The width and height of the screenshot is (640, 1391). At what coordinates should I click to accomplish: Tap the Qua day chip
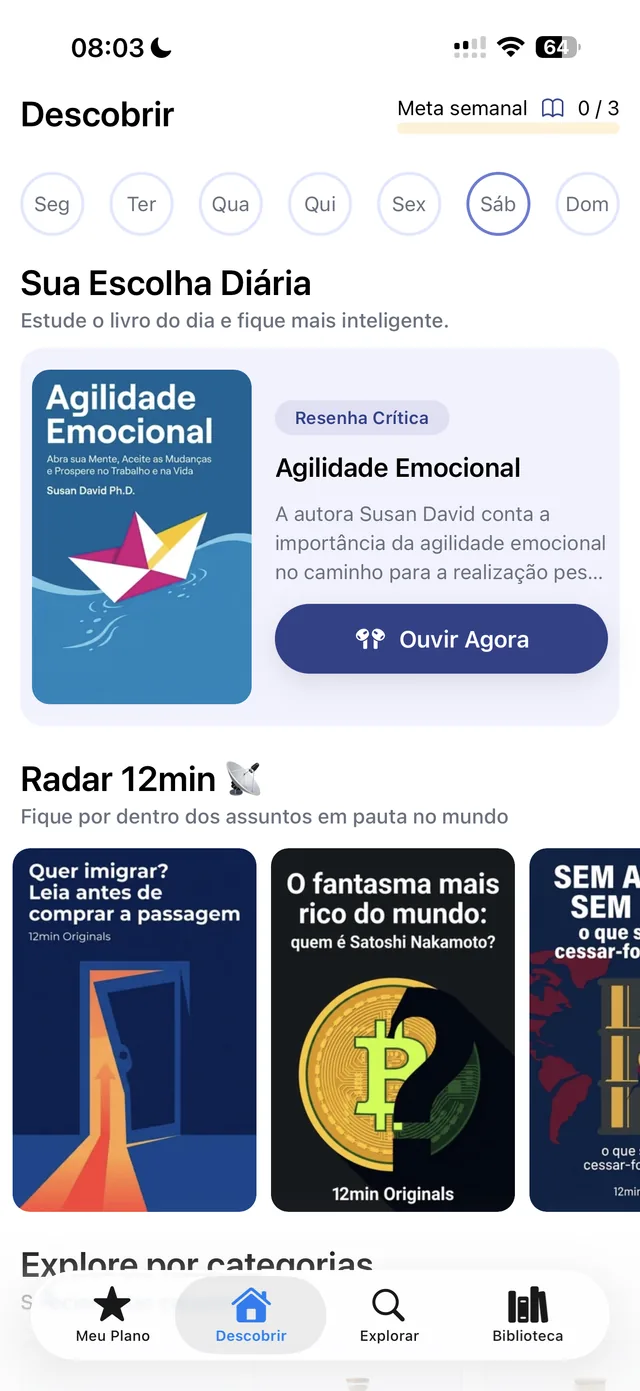[230, 204]
